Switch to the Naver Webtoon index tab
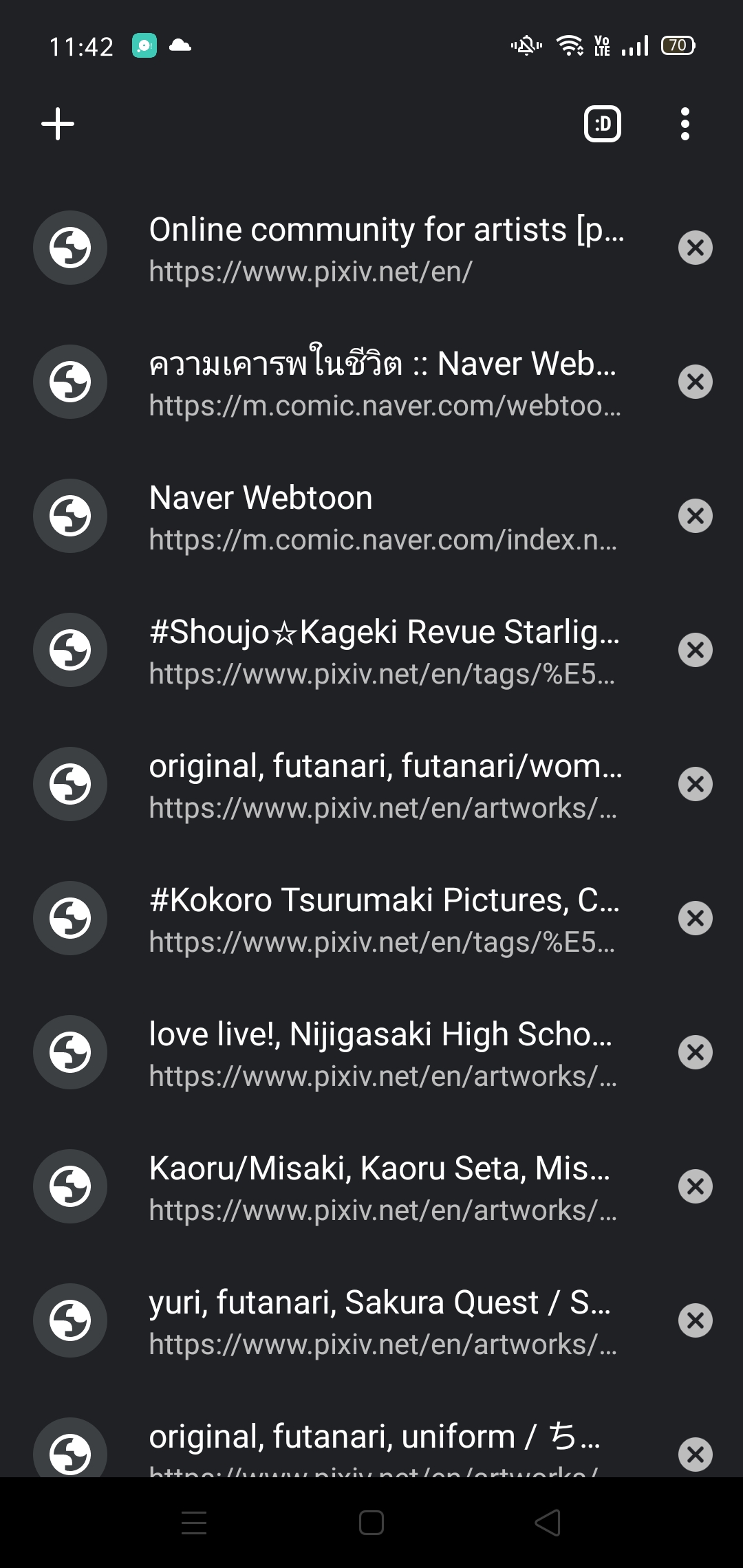The image size is (743, 1568). pyautogui.click(x=371, y=516)
